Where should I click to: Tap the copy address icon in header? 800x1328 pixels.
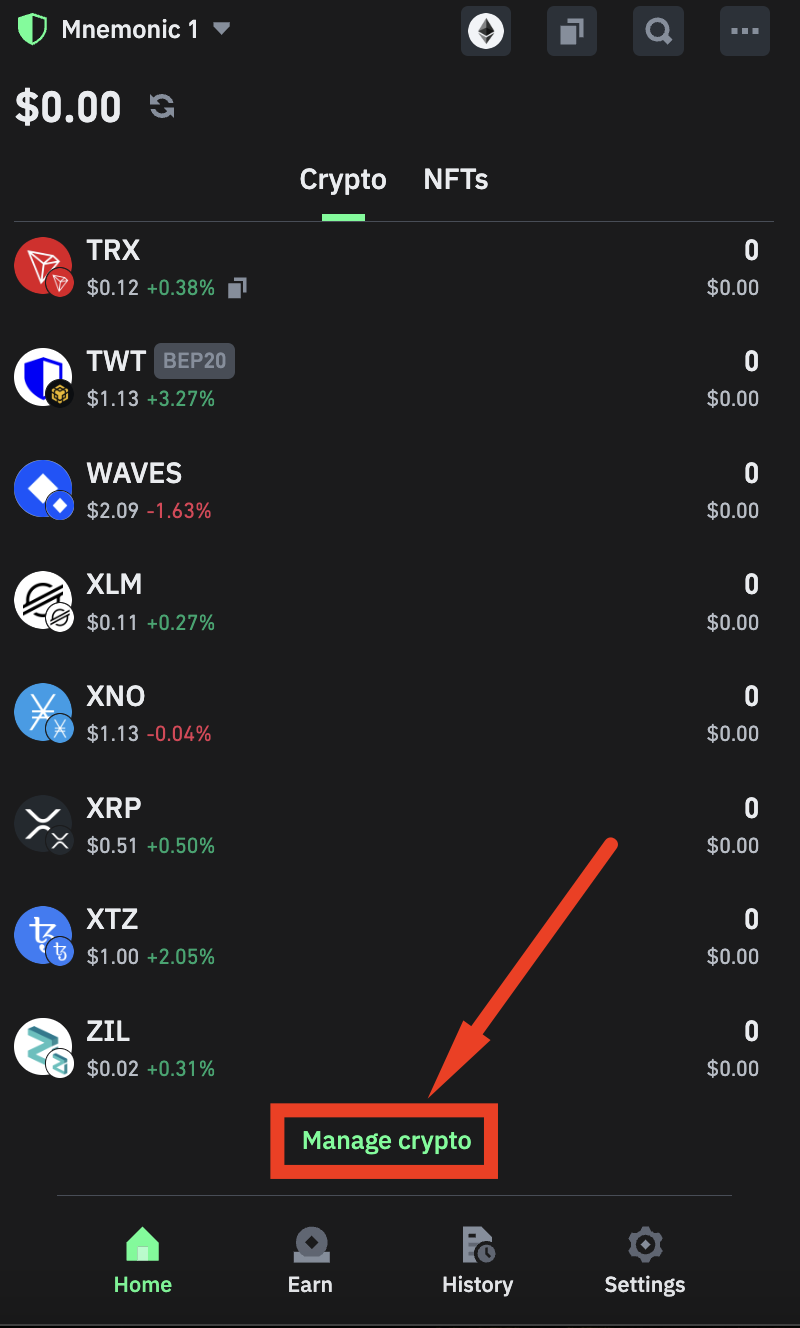[571, 31]
